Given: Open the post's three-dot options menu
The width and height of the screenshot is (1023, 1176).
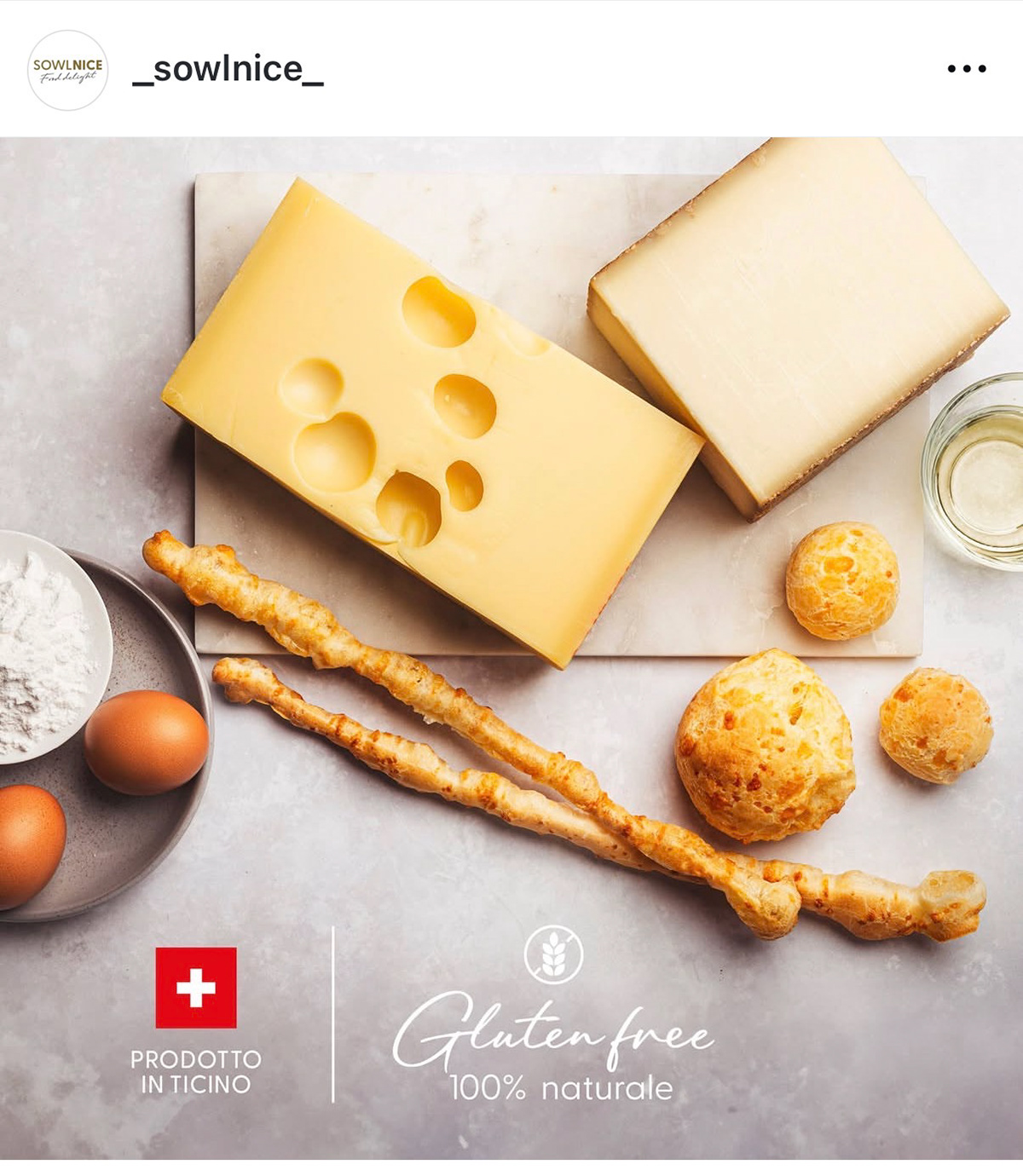Looking at the screenshot, I should pos(966,69).
